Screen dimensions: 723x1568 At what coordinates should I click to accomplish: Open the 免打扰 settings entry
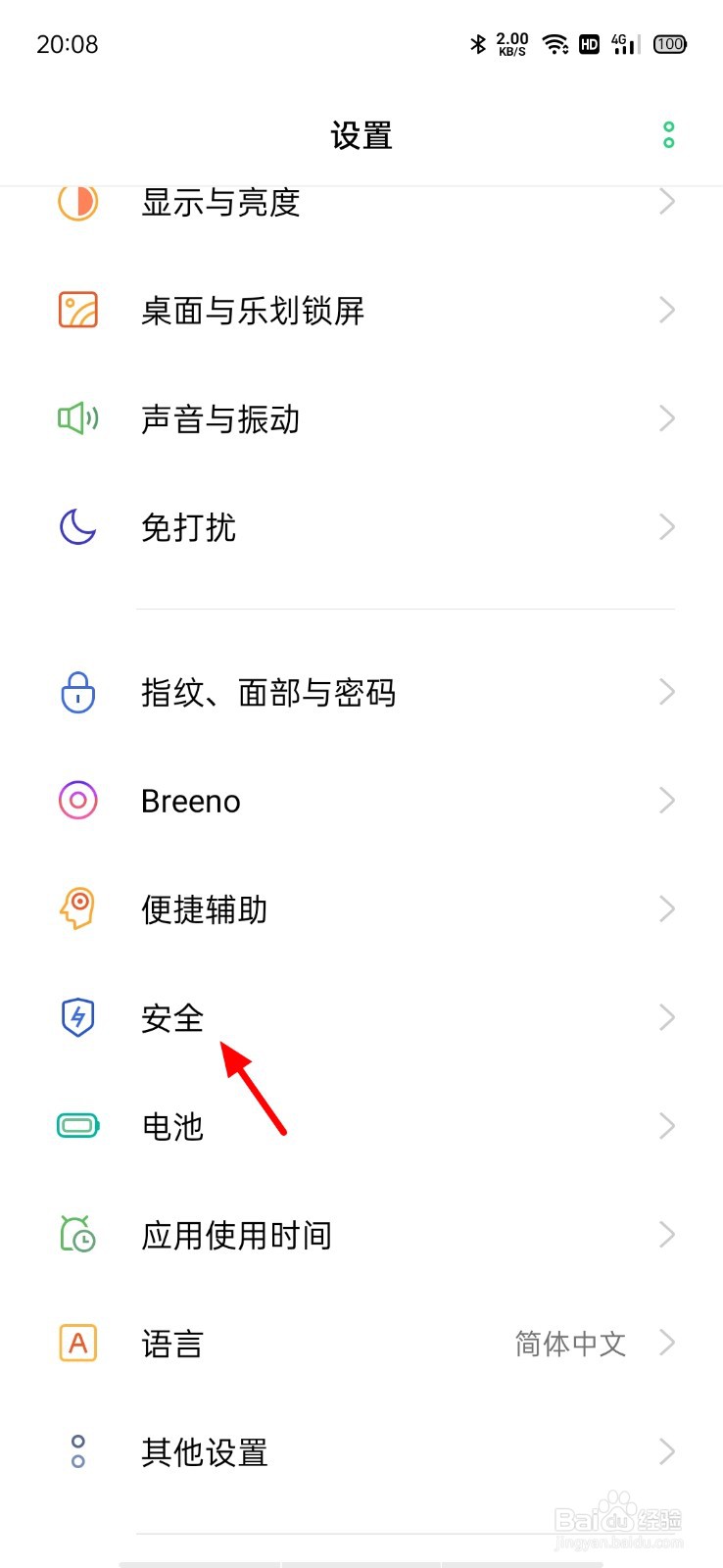tap(189, 527)
